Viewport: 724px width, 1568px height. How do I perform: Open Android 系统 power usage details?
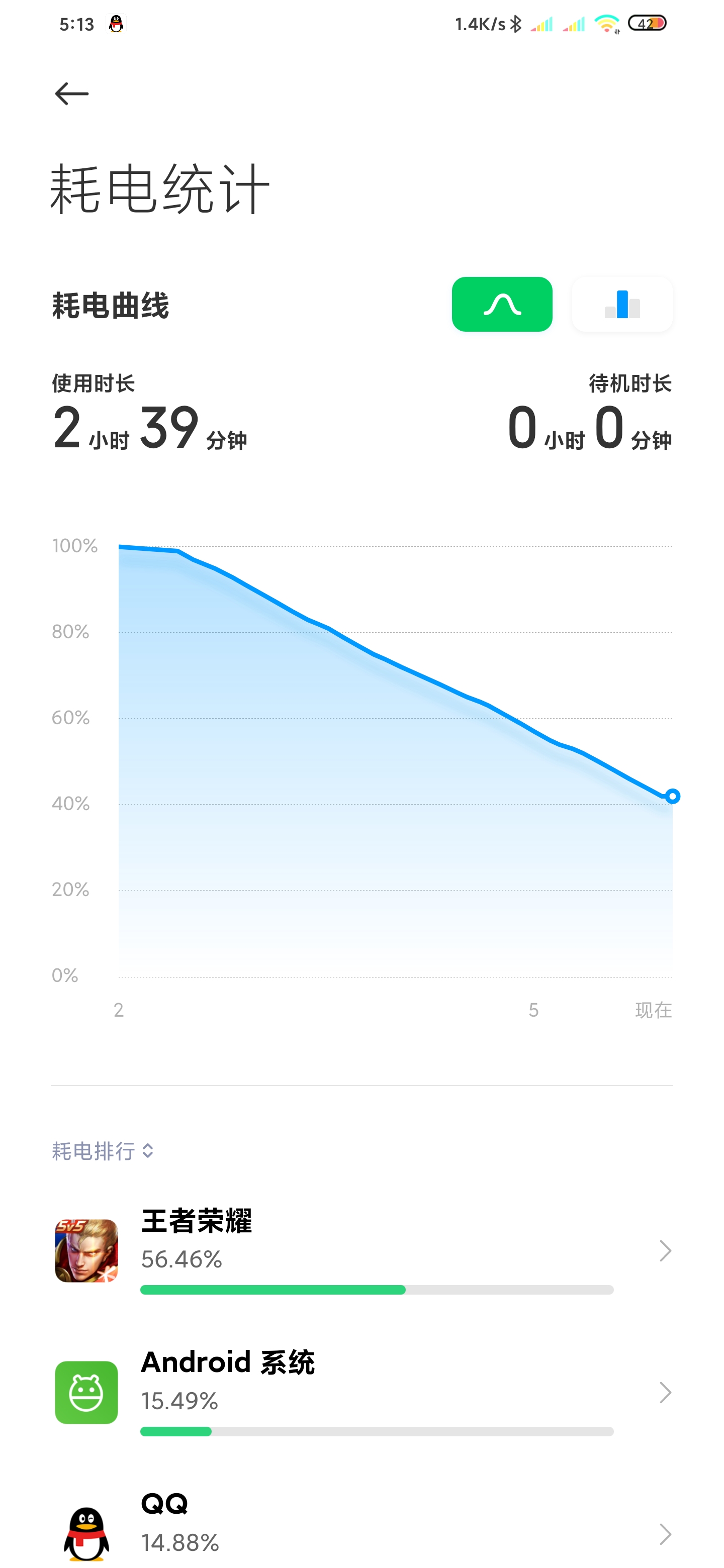(361, 1393)
